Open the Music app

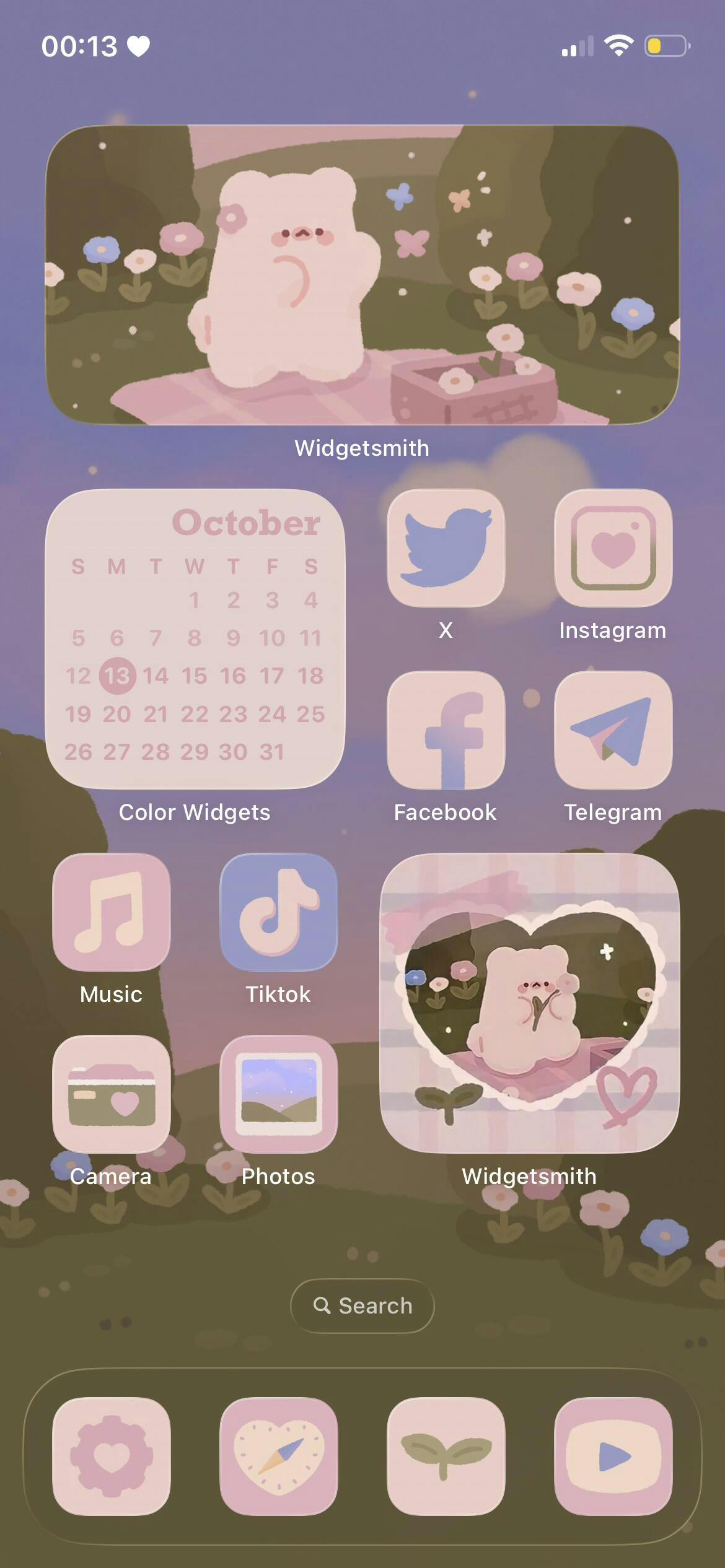coord(112,912)
